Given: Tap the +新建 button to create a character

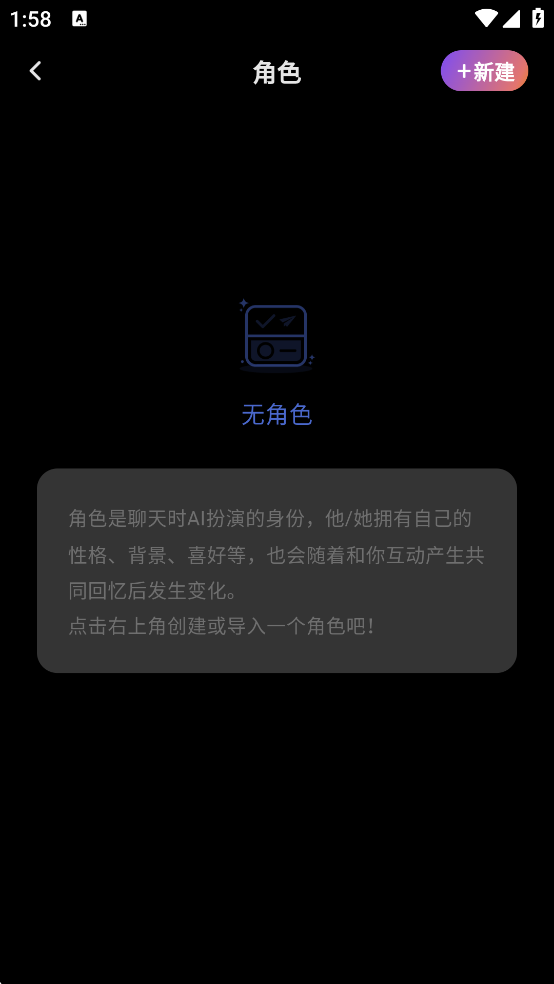Looking at the screenshot, I should (484, 71).
